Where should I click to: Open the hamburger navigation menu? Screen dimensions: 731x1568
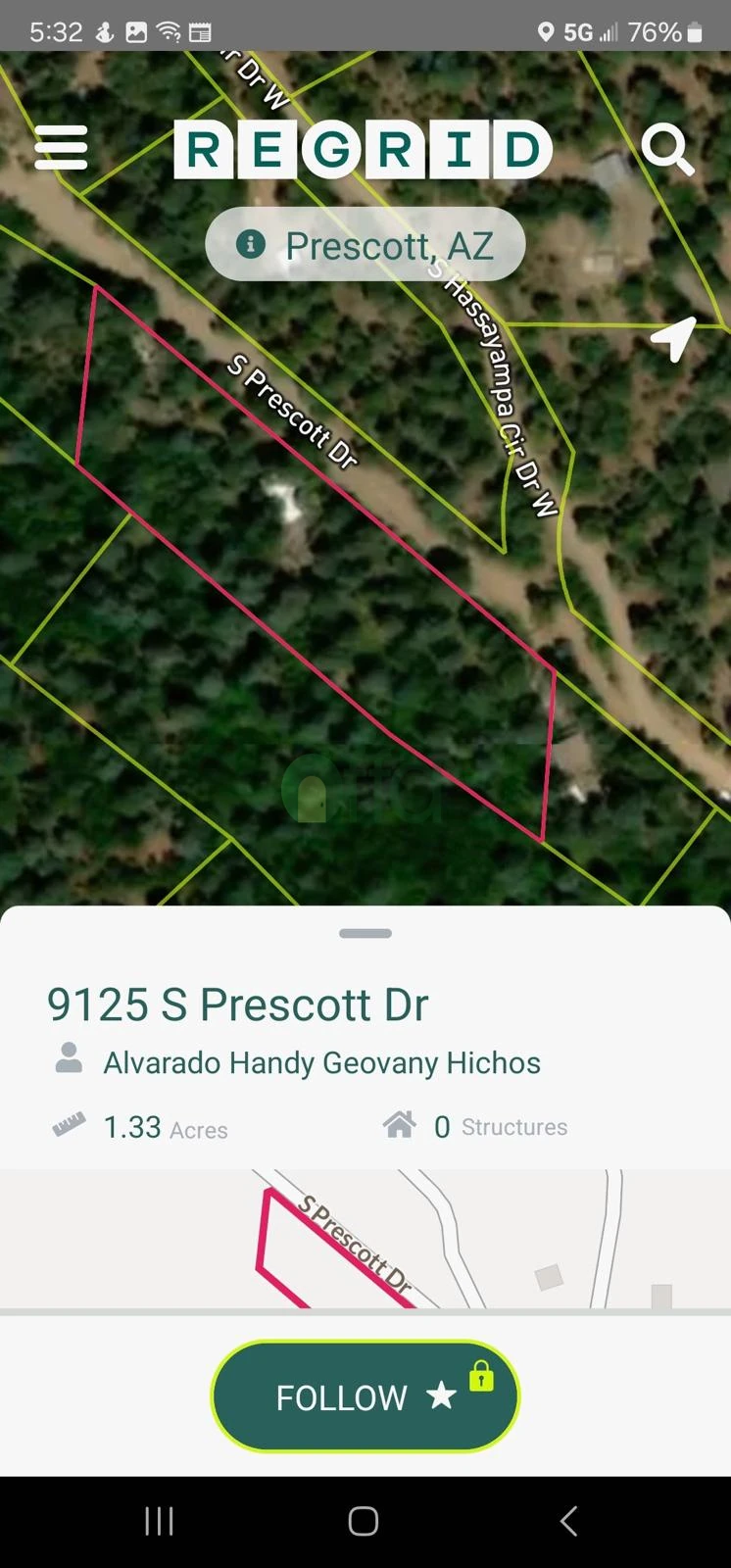(61, 147)
